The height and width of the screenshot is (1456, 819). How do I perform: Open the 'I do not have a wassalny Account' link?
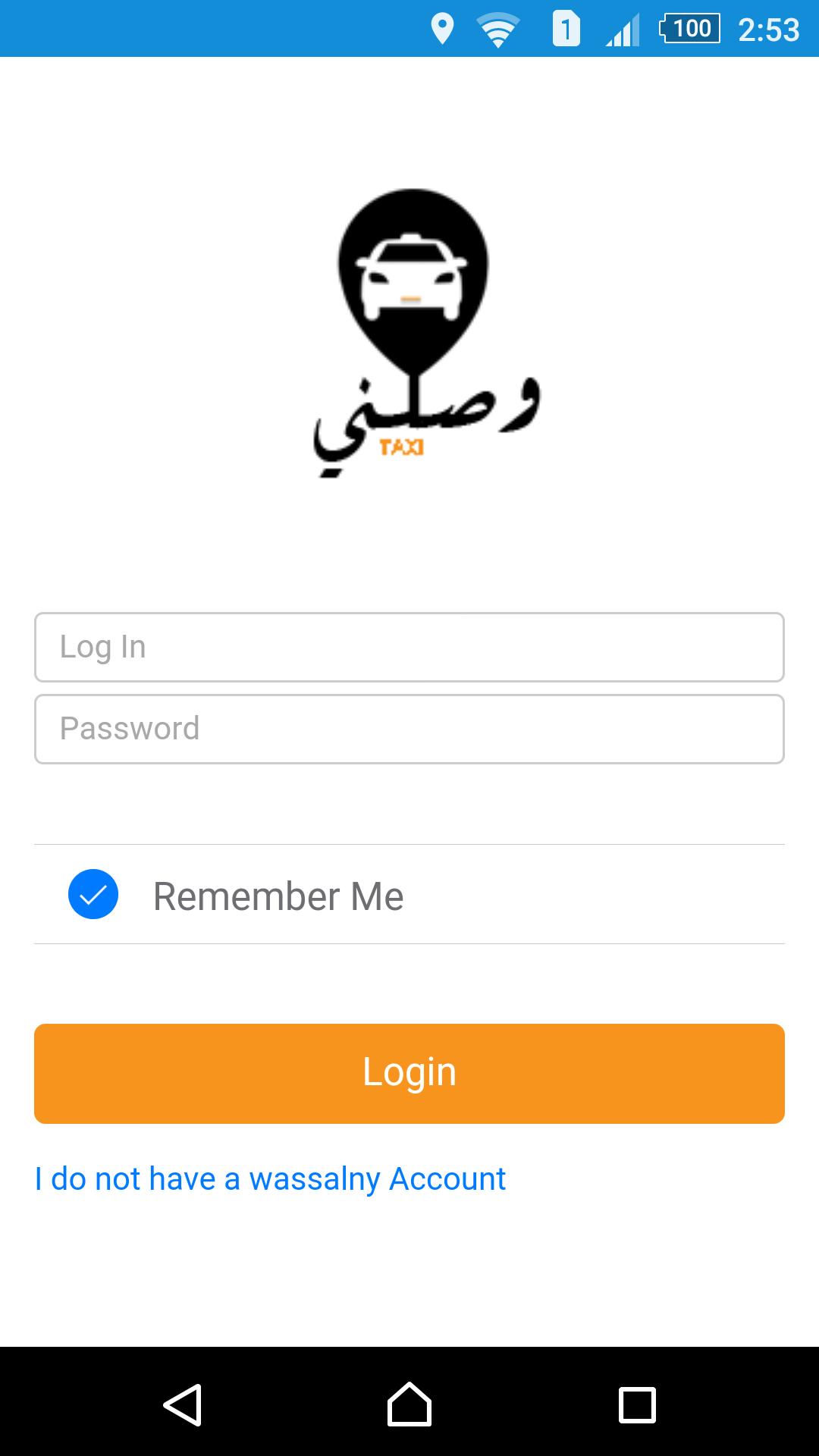[270, 1179]
